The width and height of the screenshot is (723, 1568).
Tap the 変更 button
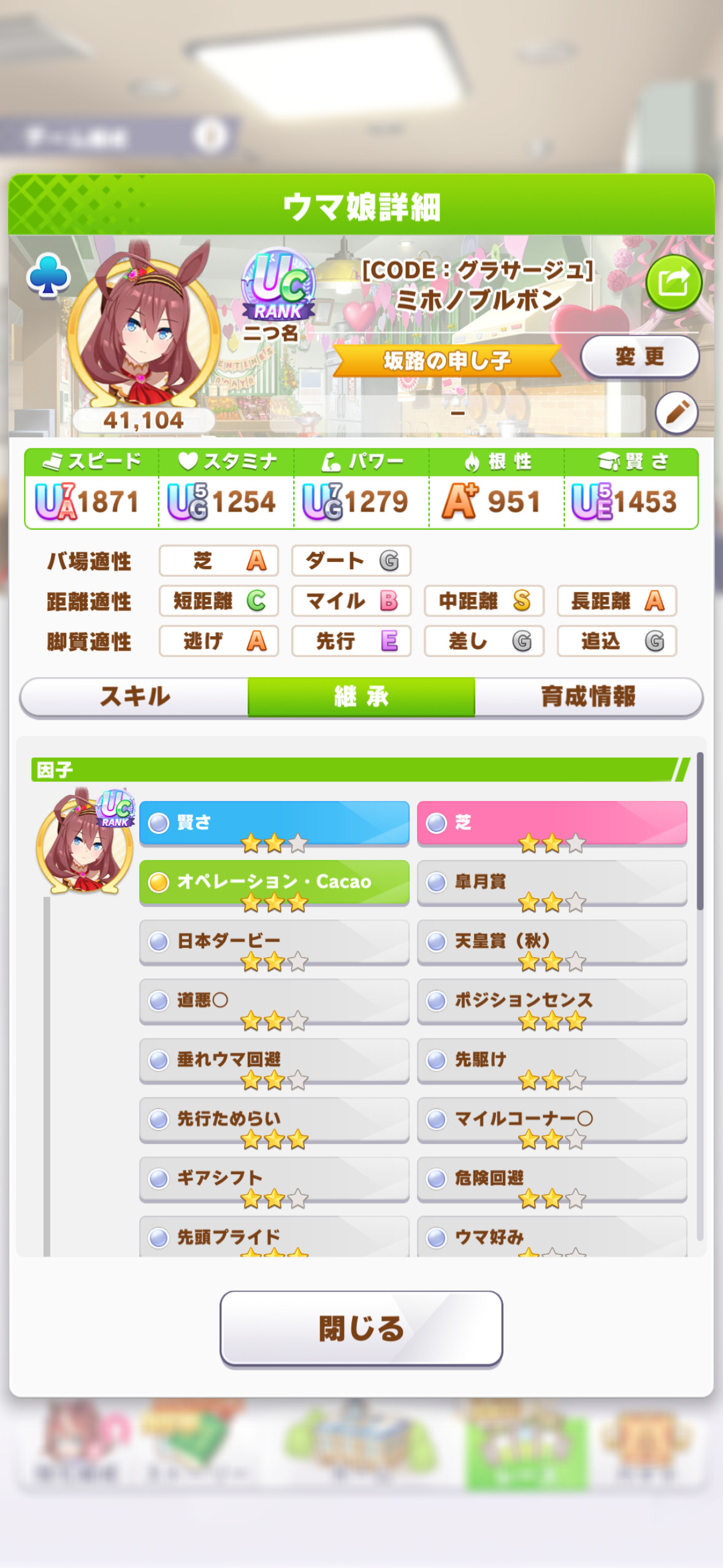coord(640,356)
